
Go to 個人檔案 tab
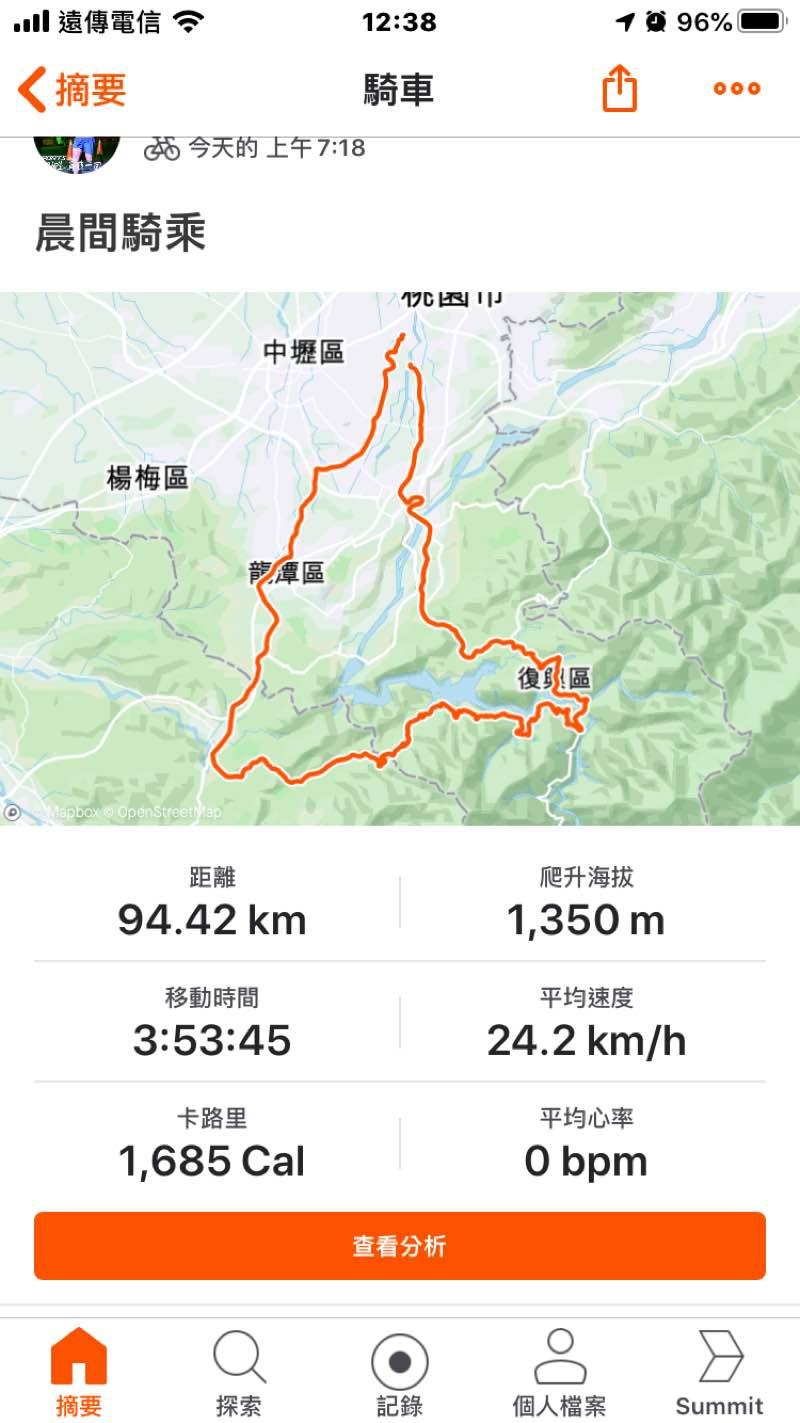point(559,1372)
